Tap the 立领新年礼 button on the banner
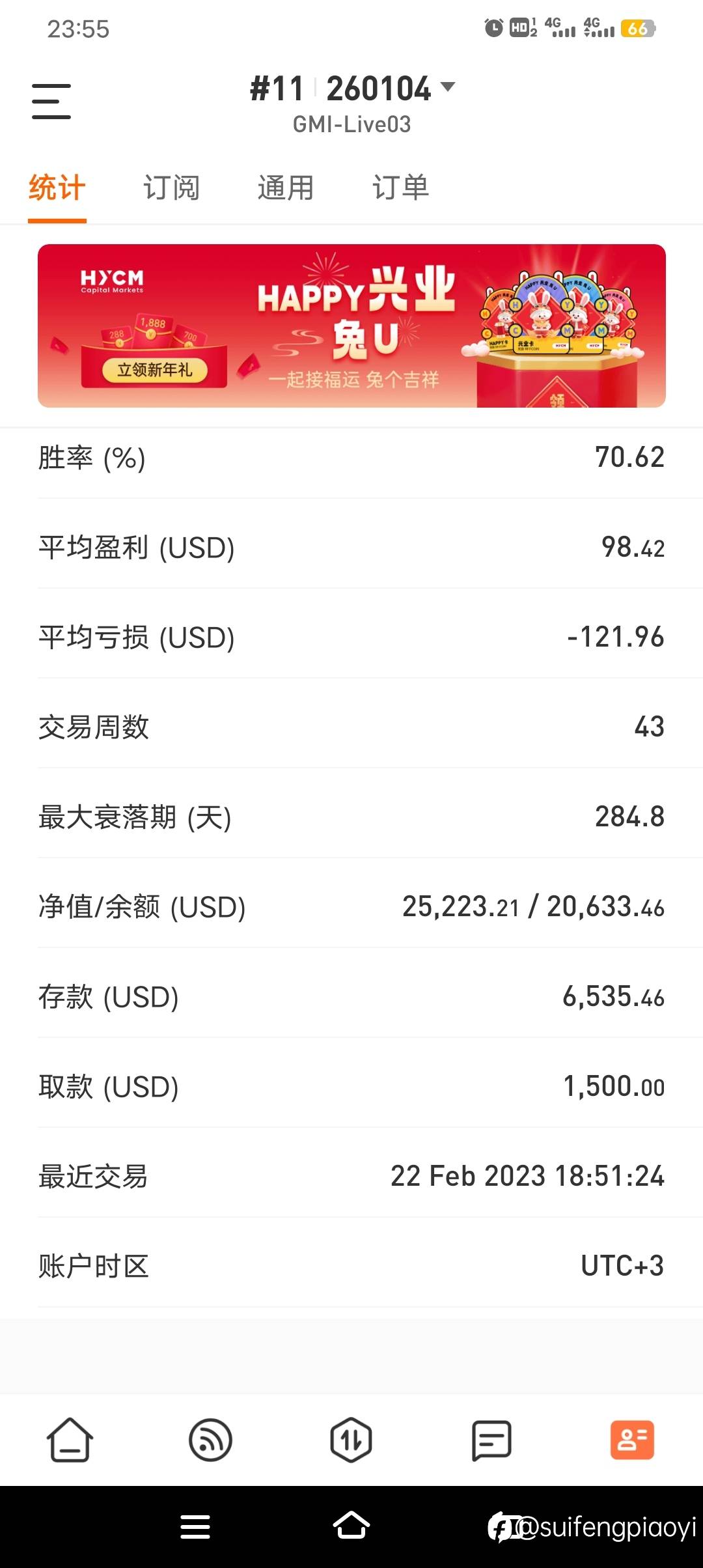 pos(158,371)
